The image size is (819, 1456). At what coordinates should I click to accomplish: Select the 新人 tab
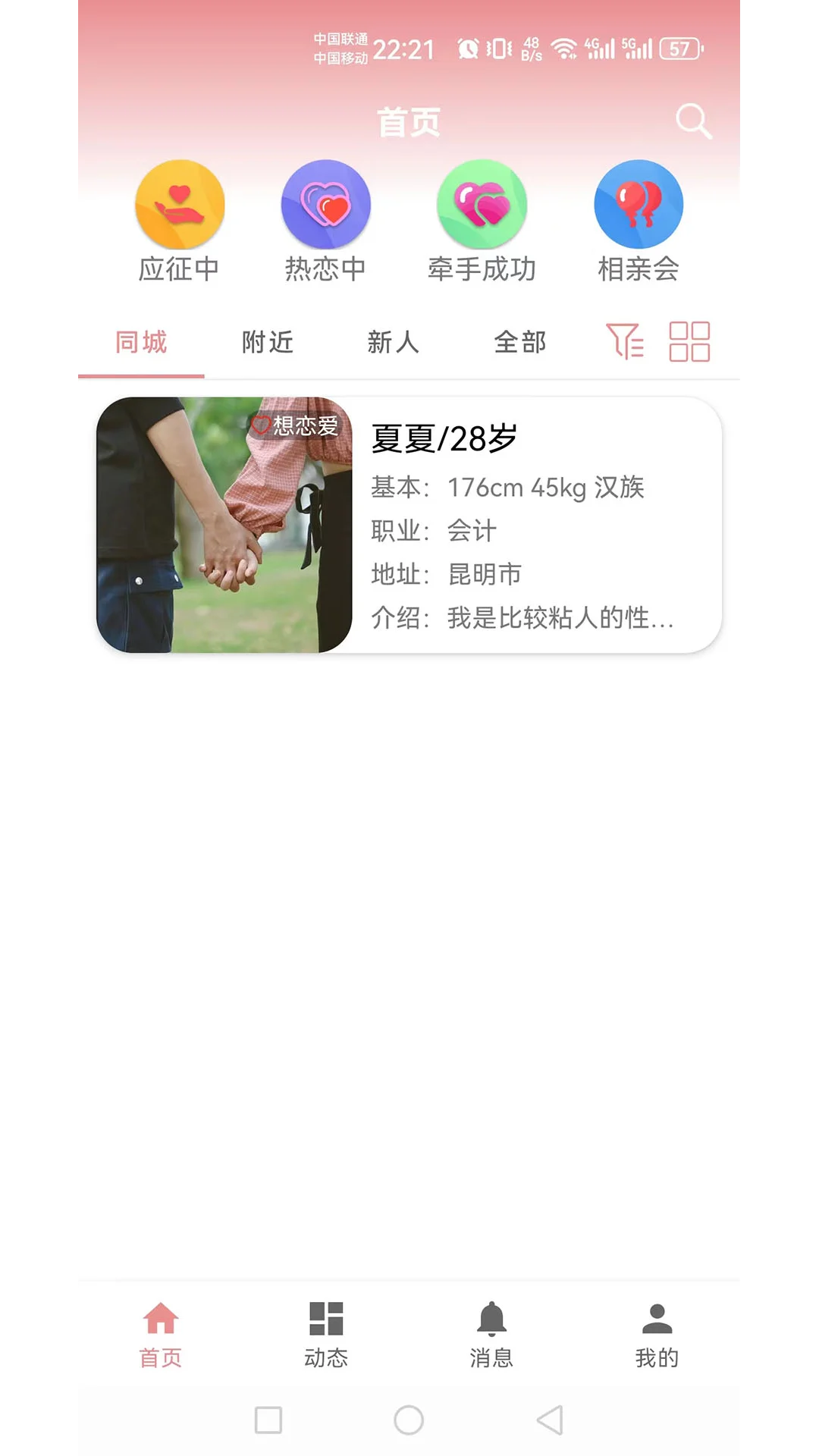pyautogui.click(x=393, y=343)
